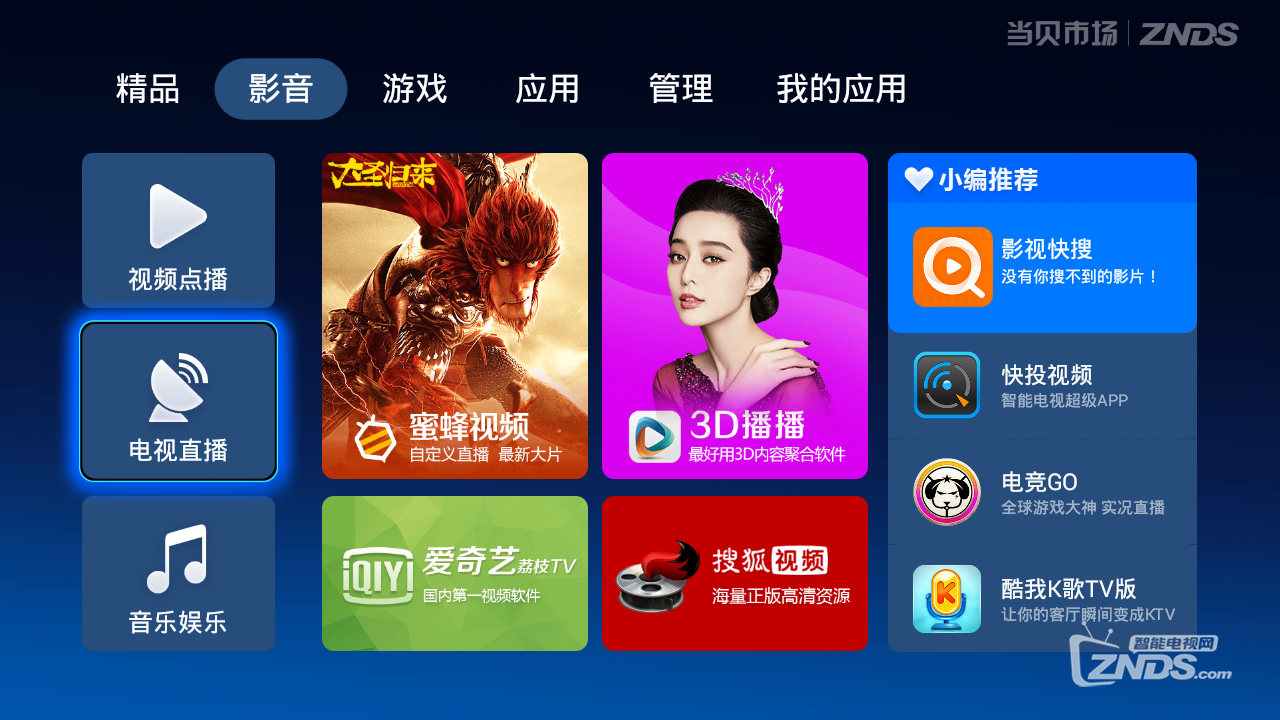Open 快投视频 in recommendations
The image size is (1280, 720).
pos(1042,385)
